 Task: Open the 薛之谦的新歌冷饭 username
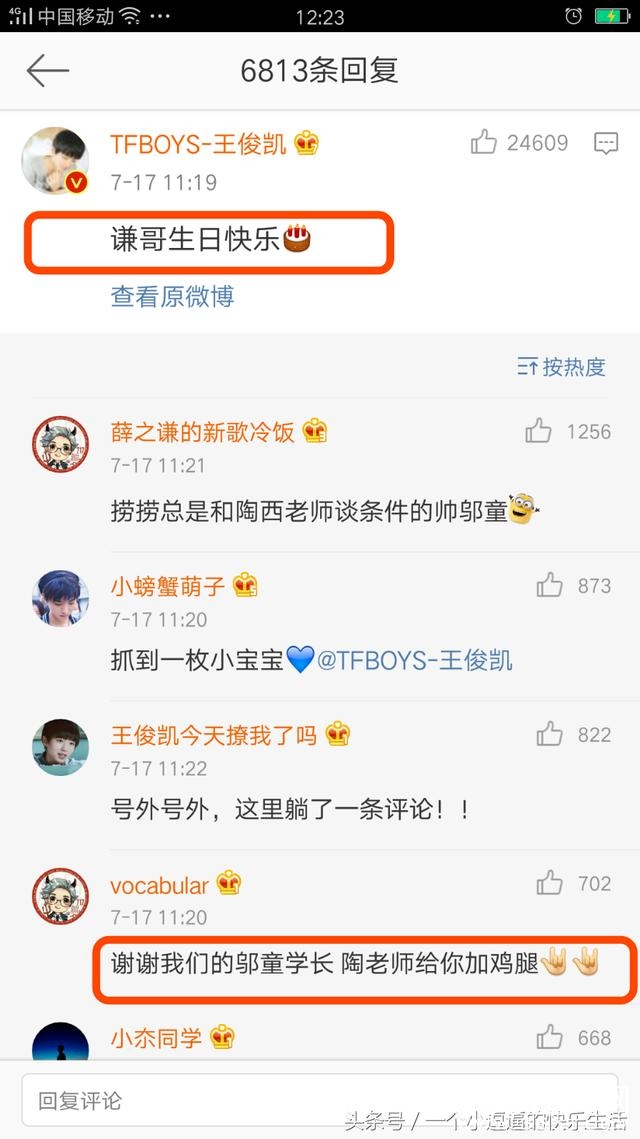(203, 431)
